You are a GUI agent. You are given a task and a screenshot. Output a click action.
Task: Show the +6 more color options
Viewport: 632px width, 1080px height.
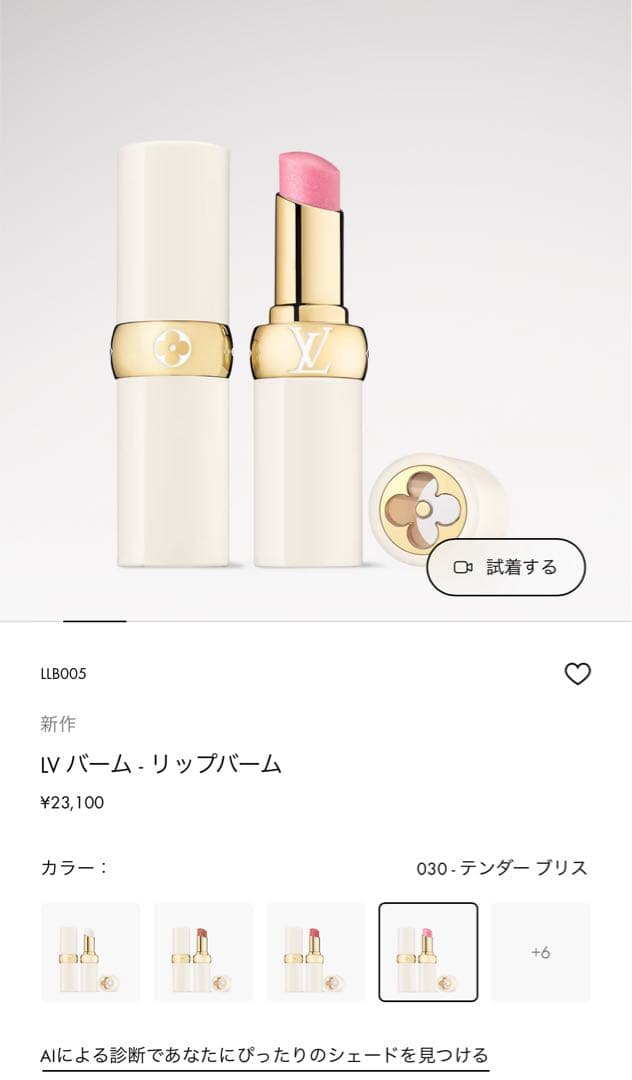coord(540,951)
